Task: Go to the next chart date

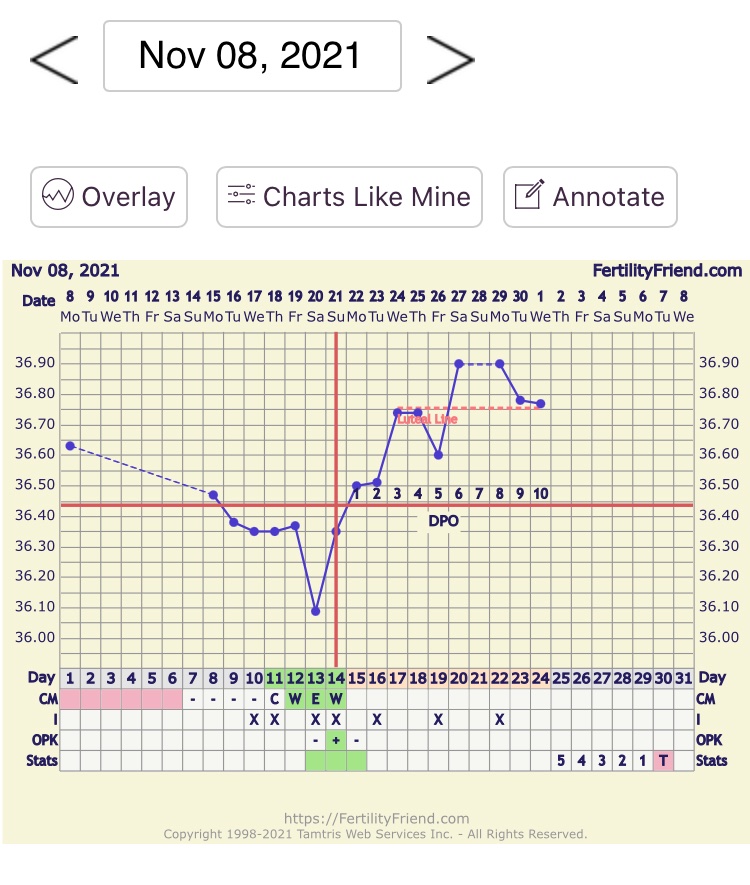Action: [x=449, y=58]
